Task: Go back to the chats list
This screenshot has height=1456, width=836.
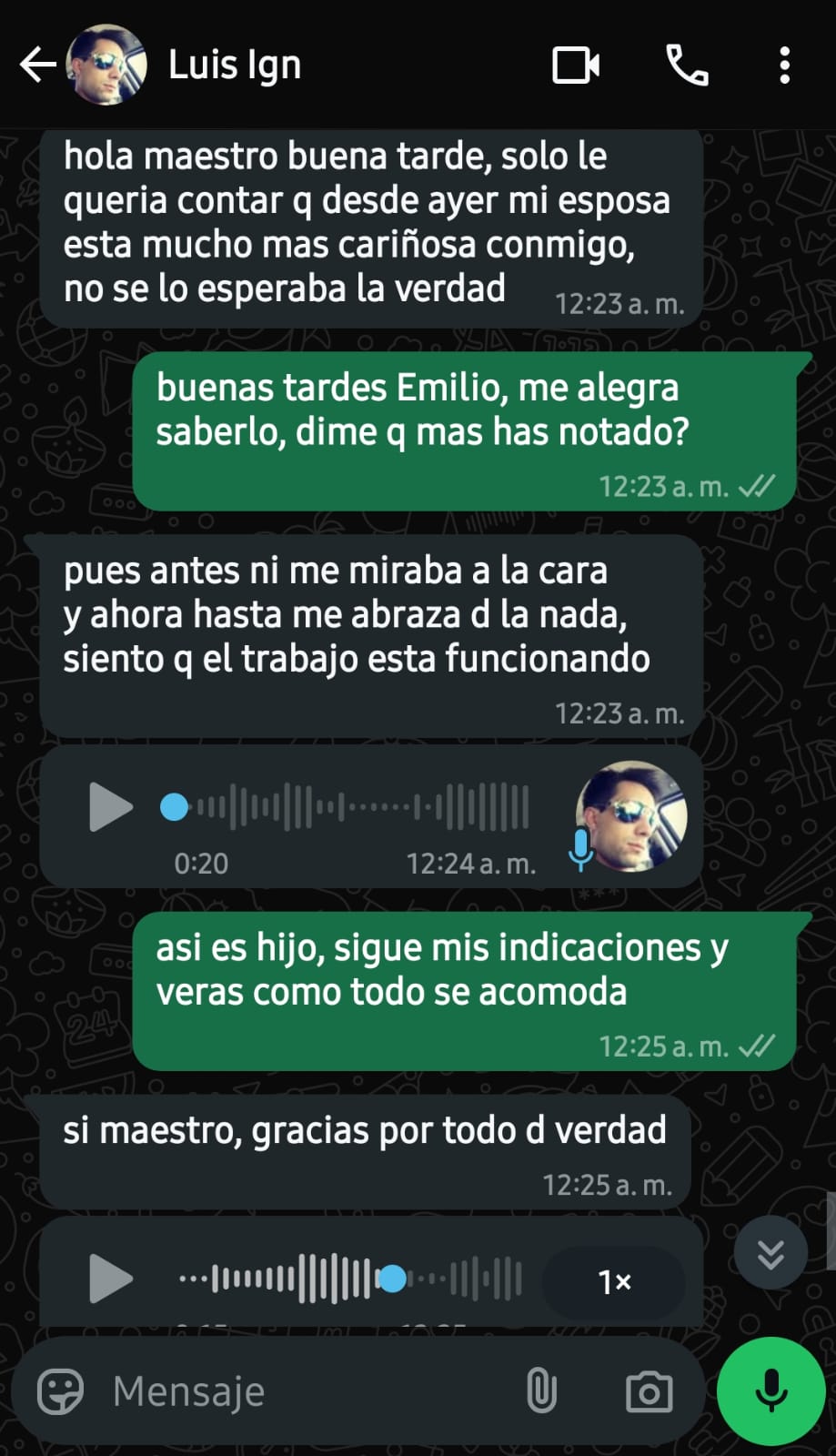Action: pos(36,66)
